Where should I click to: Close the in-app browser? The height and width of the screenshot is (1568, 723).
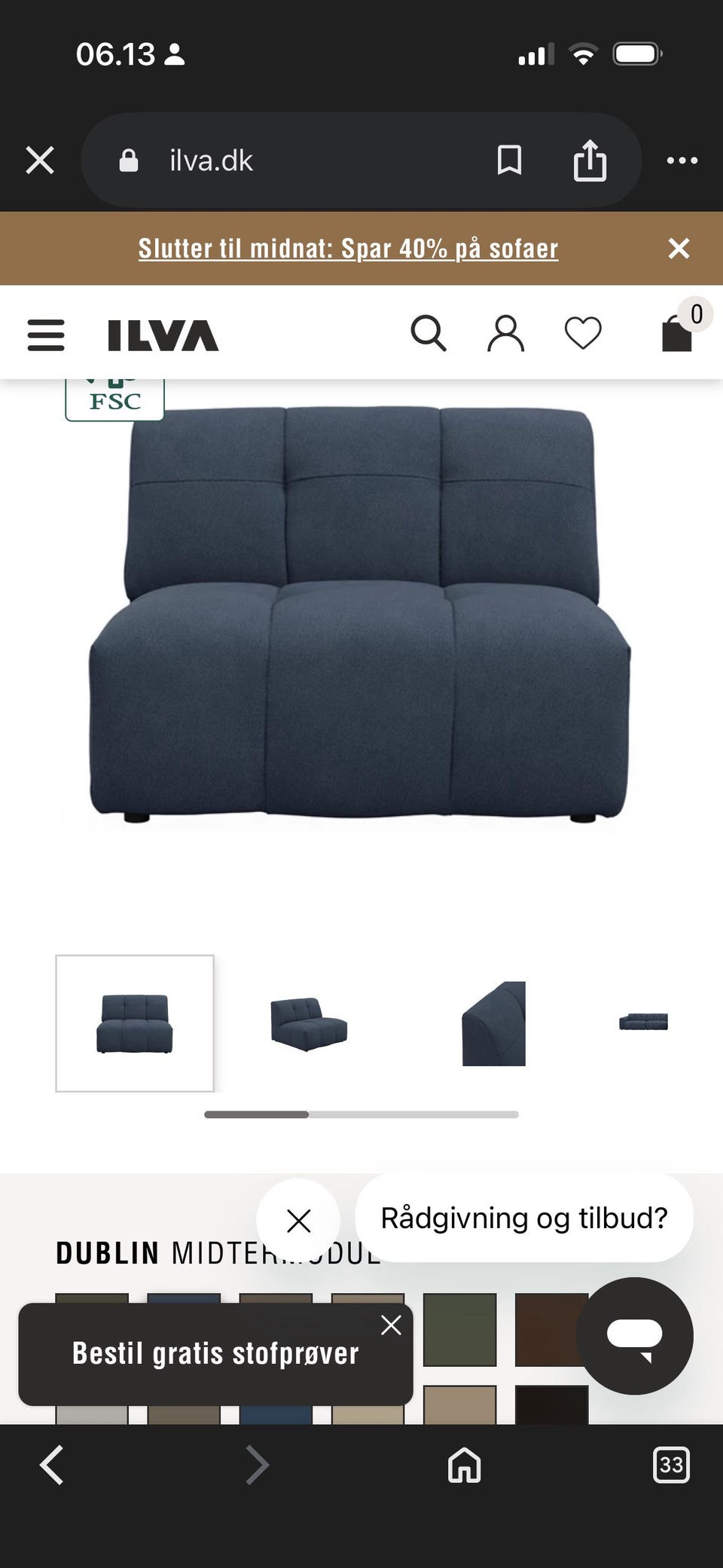pos(40,160)
